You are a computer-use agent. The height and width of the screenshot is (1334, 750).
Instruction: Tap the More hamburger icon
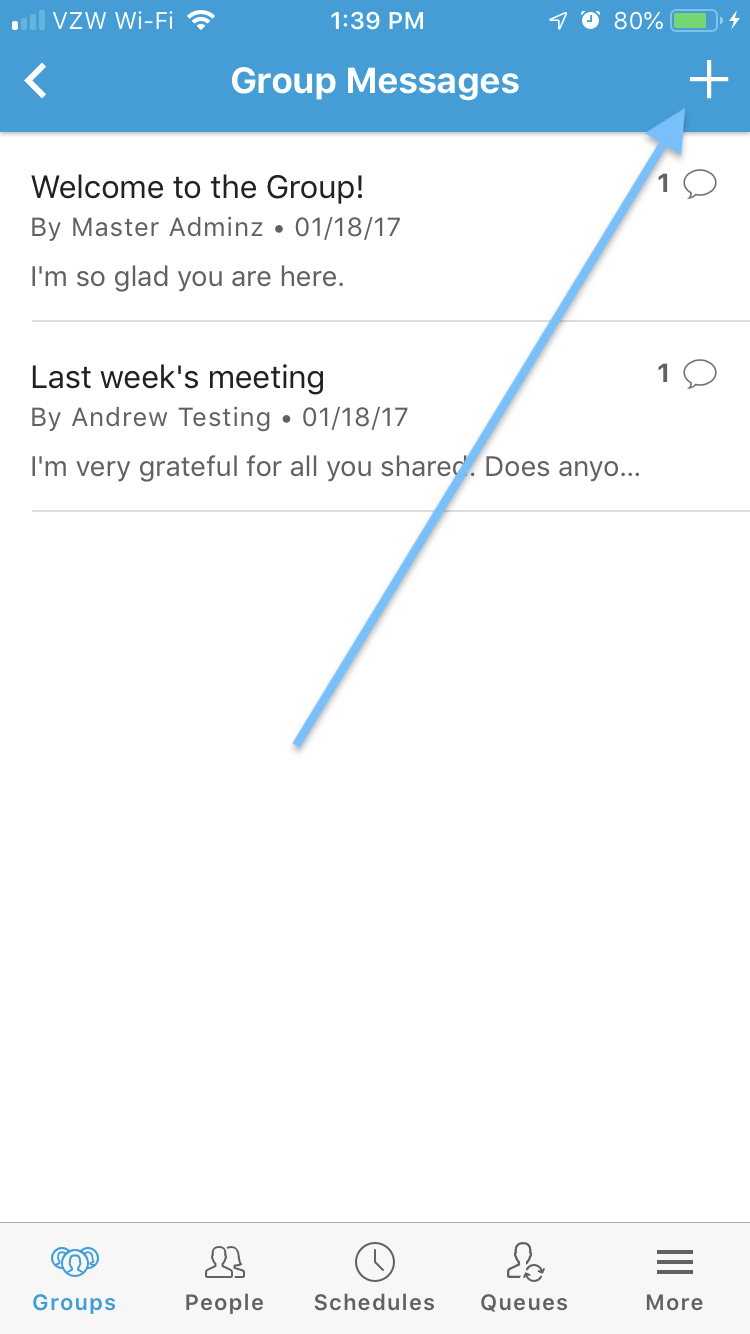(x=674, y=1262)
